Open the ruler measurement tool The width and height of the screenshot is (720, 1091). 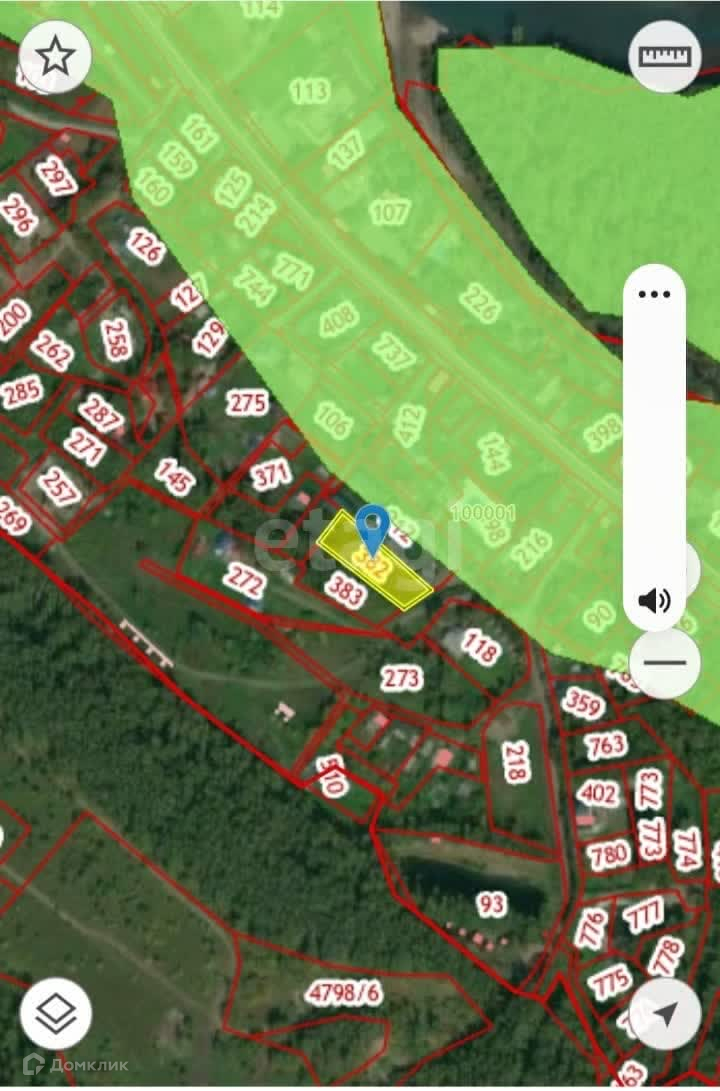pos(664,57)
